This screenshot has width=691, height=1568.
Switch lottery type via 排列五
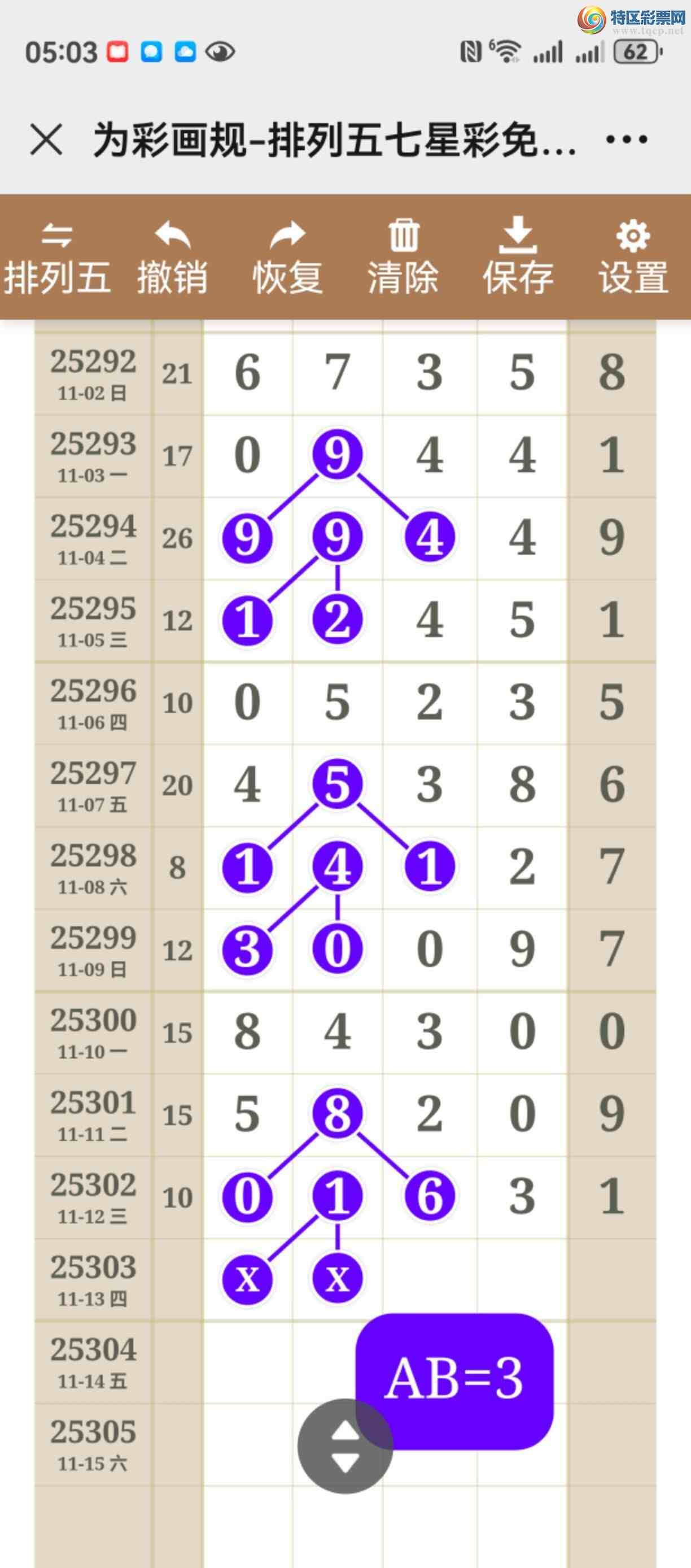click(57, 258)
